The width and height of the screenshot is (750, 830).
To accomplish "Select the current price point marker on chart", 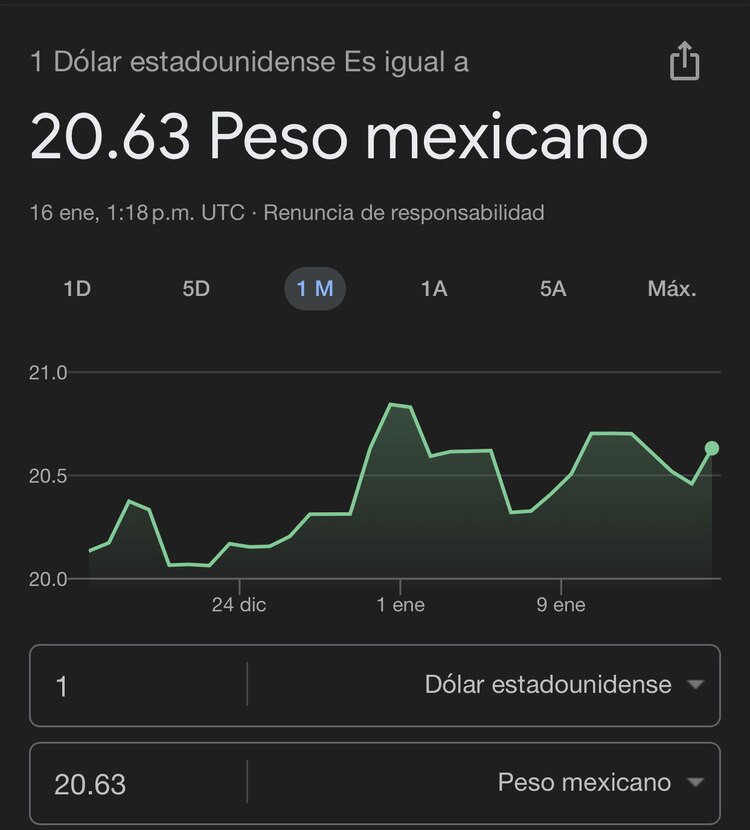I will 712,447.
